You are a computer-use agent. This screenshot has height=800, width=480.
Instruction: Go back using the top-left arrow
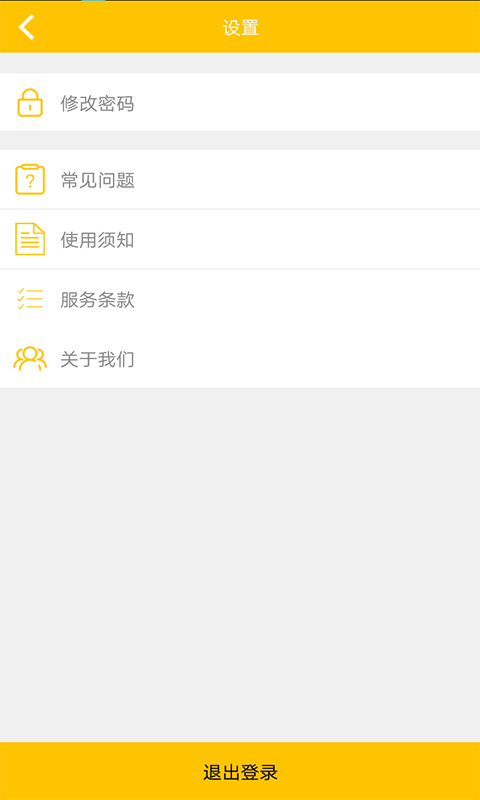point(27,27)
